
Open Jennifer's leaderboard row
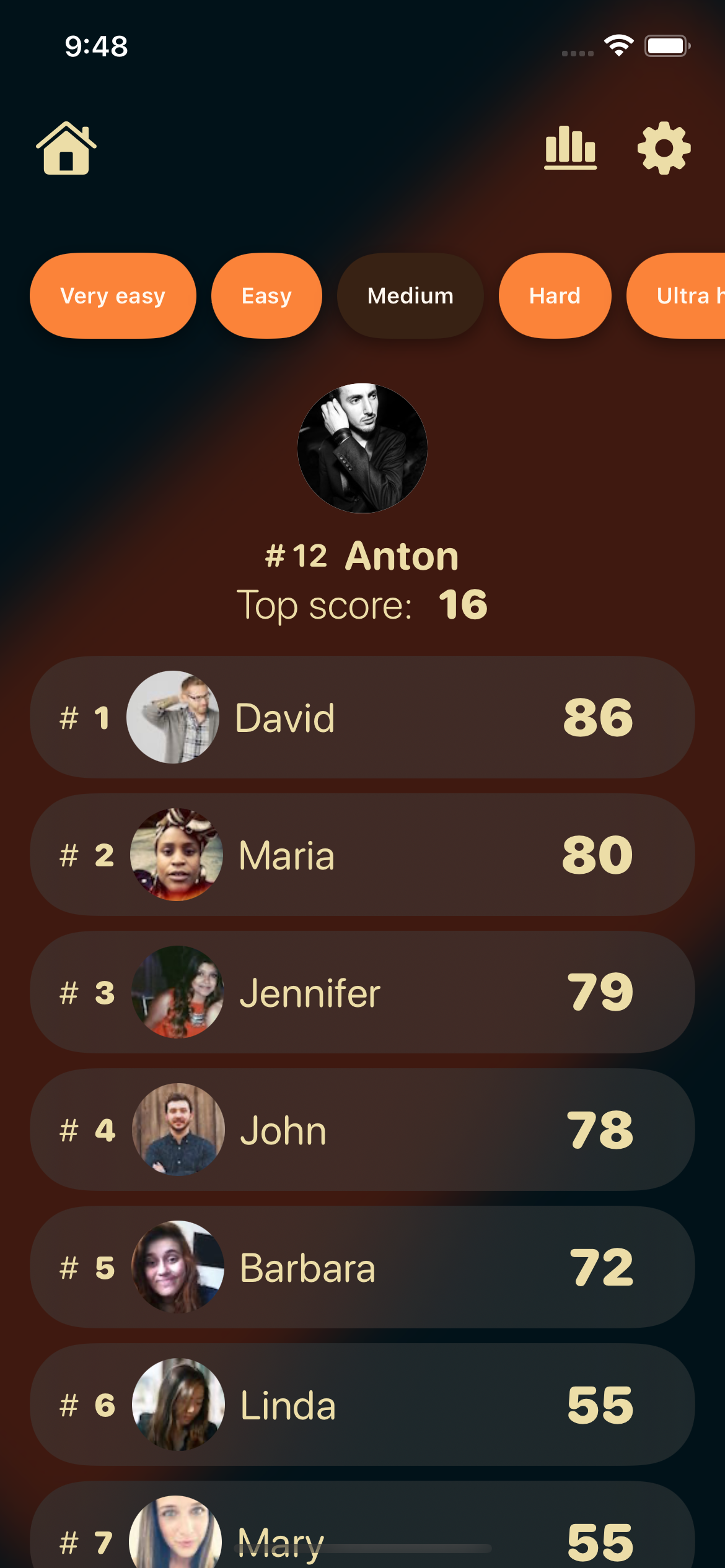362,992
